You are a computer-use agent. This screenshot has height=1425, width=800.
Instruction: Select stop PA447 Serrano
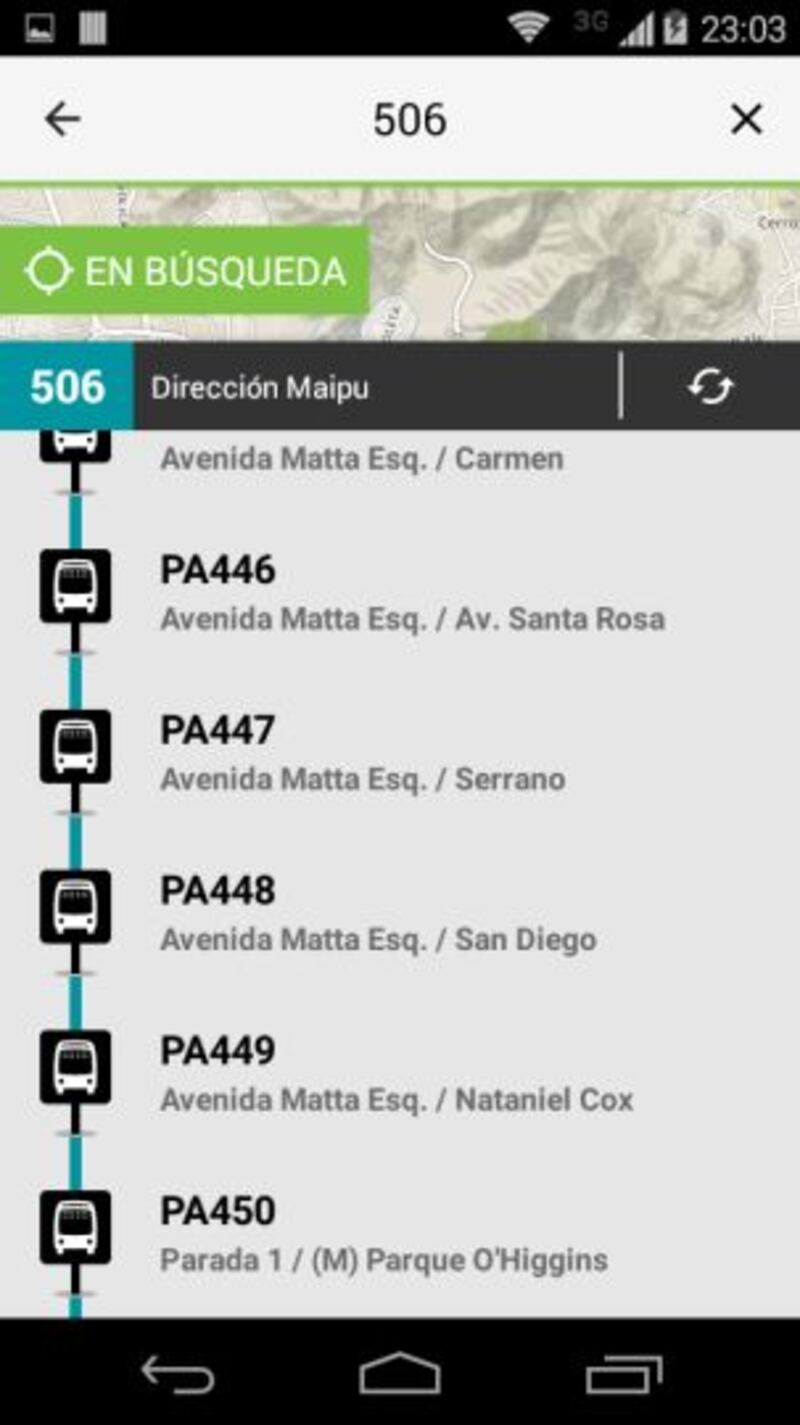tap(400, 754)
